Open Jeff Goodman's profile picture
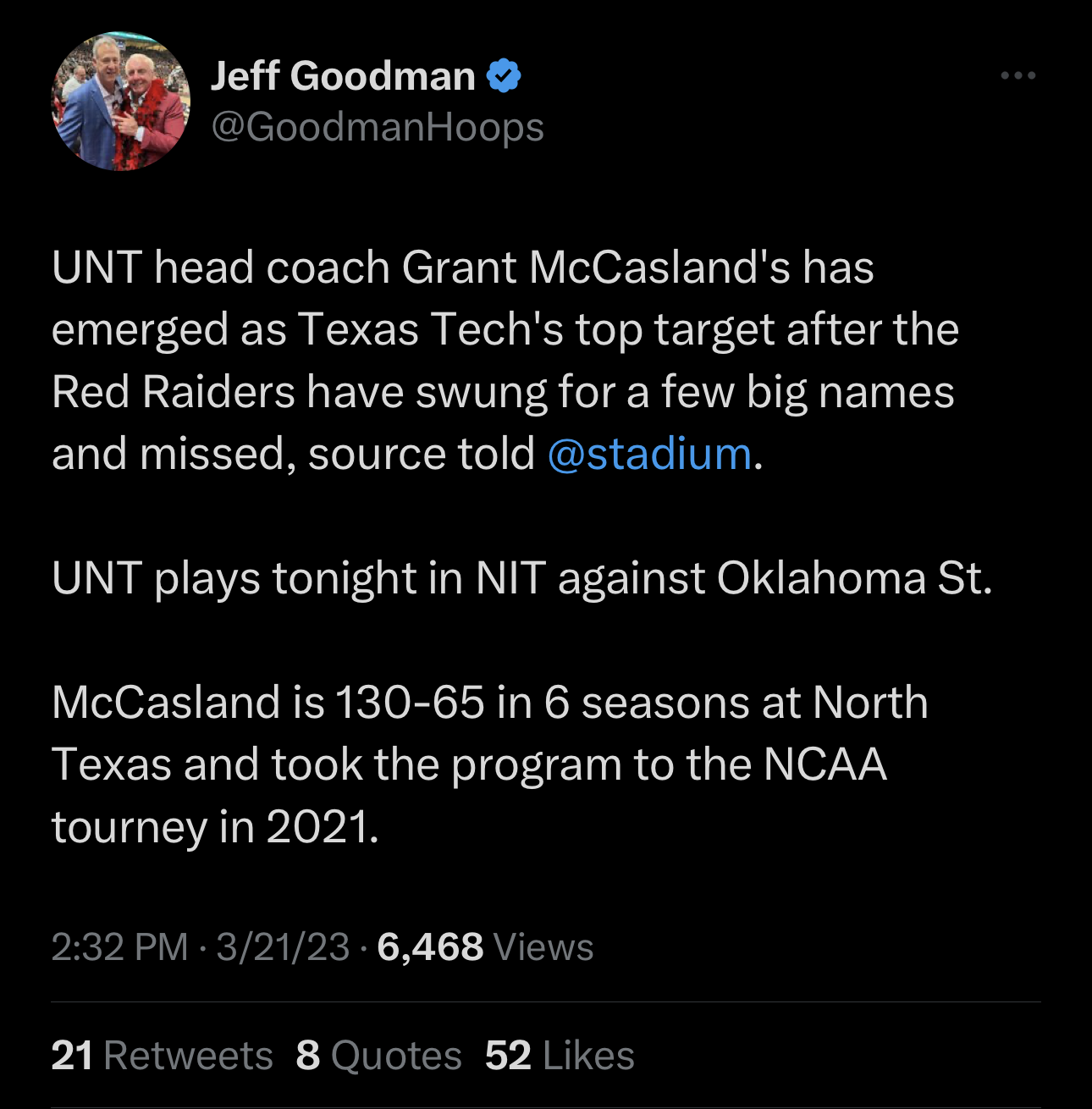 click(121, 102)
